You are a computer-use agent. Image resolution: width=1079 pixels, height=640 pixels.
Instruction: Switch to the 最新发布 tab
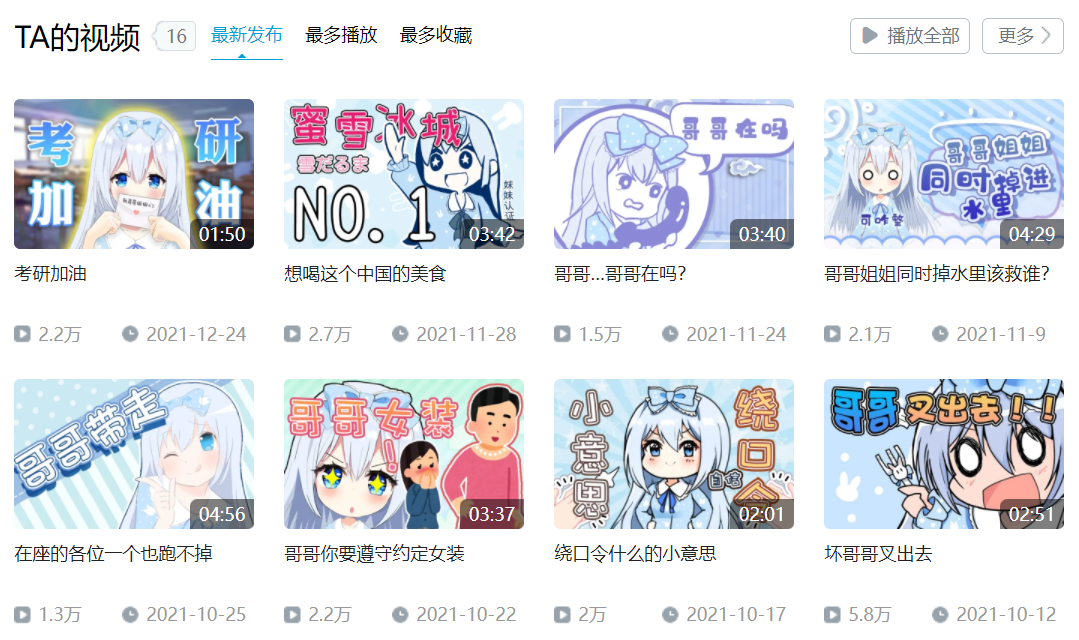[x=246, y=36]
